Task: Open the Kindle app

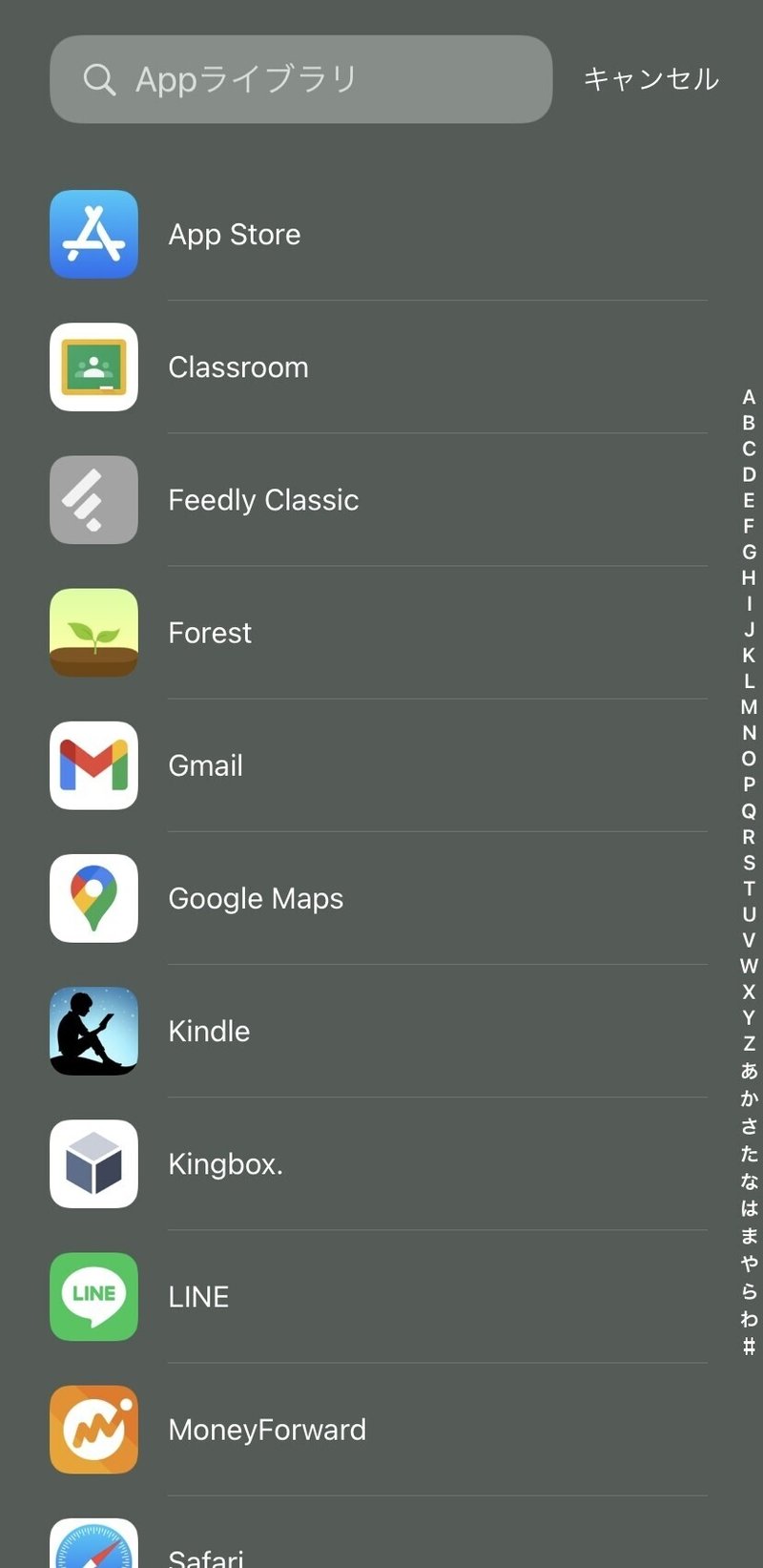Action: 93,1031
